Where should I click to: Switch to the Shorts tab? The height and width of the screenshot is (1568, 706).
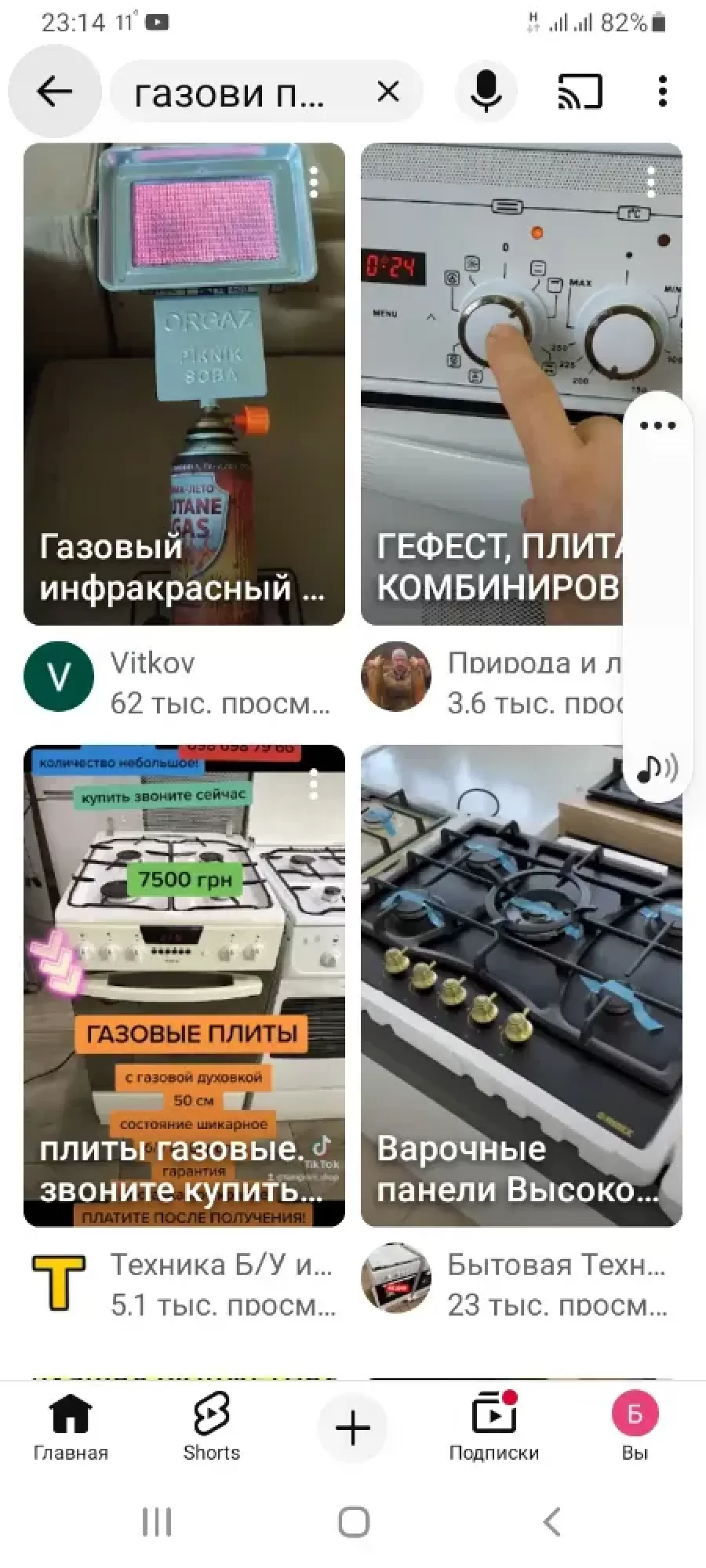tap(211, 1427)
